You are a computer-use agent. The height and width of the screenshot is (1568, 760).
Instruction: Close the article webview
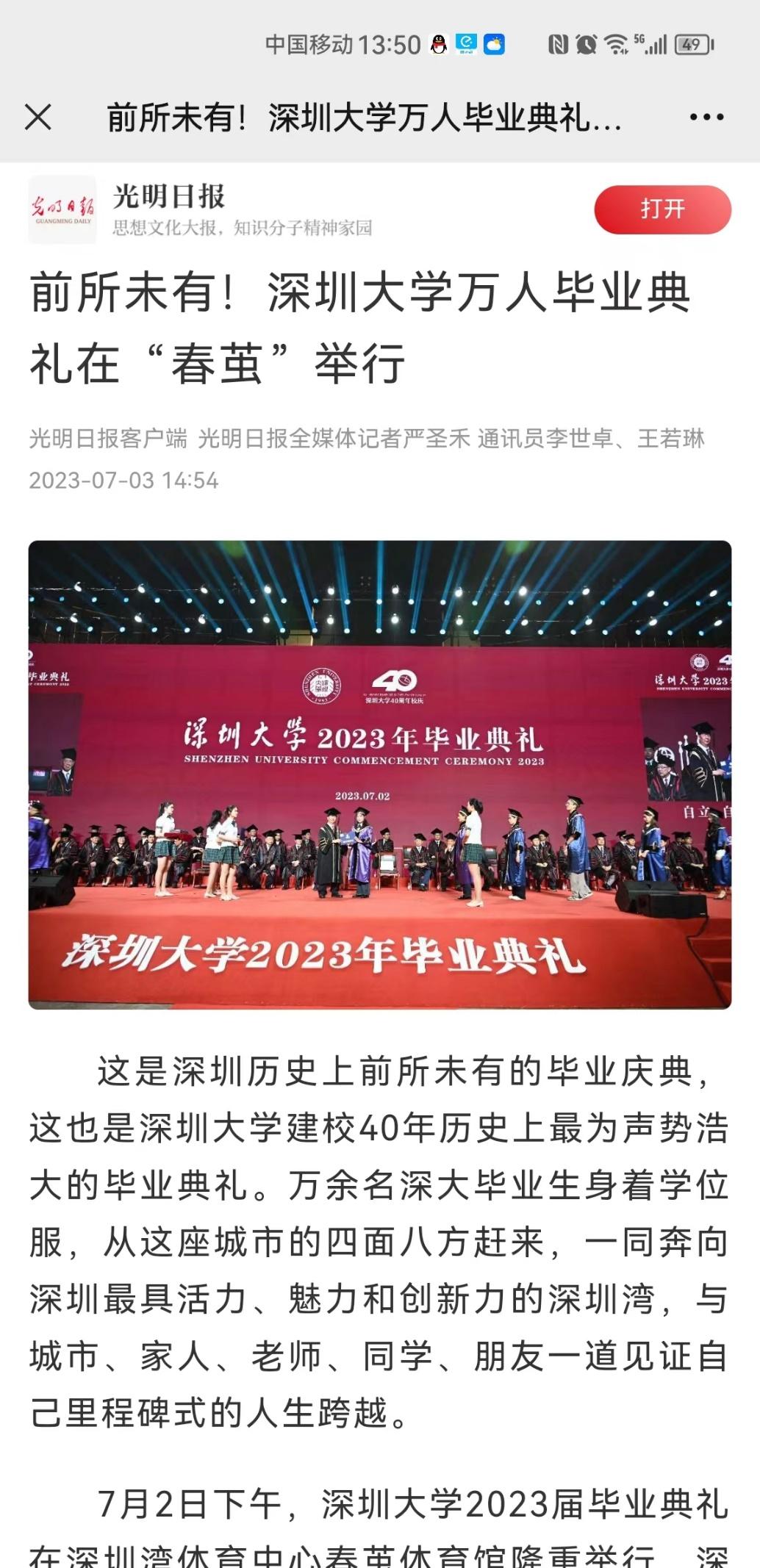38,117
